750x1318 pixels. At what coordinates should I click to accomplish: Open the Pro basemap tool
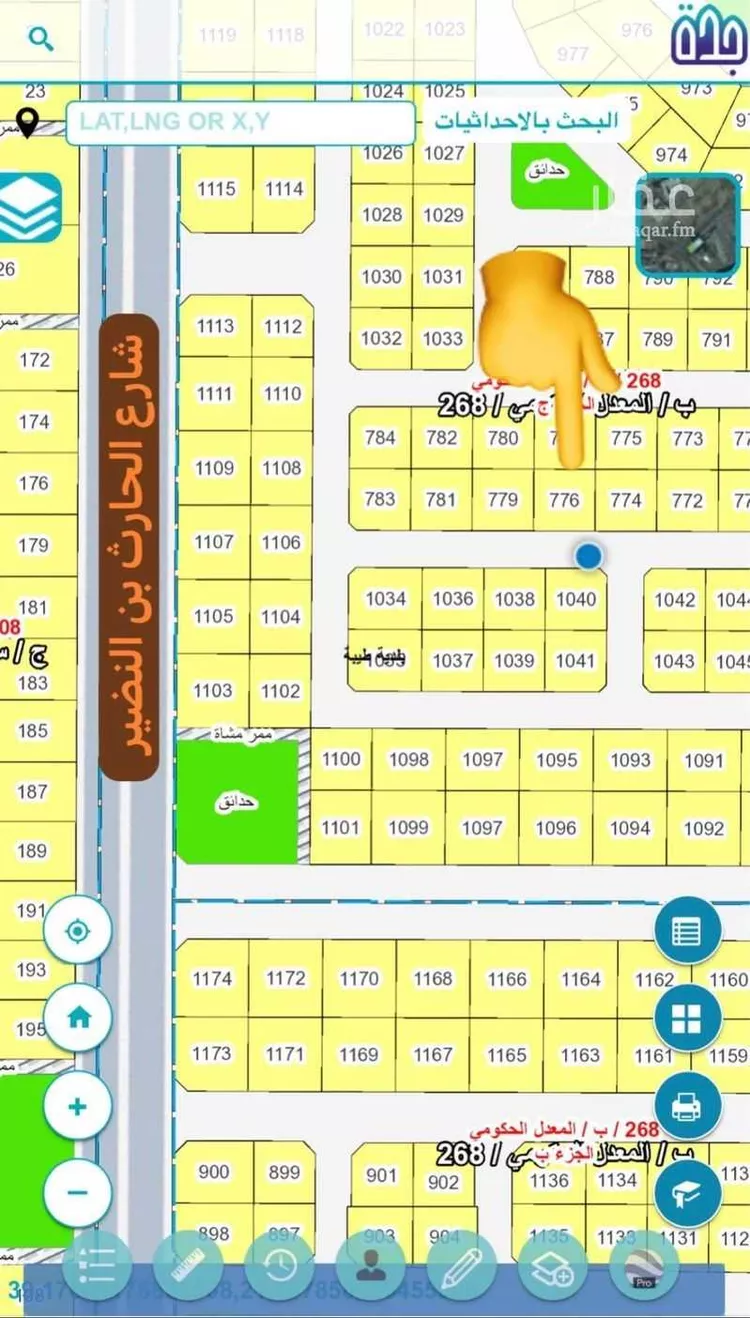pyautogui.click(x=643, y=1266)
